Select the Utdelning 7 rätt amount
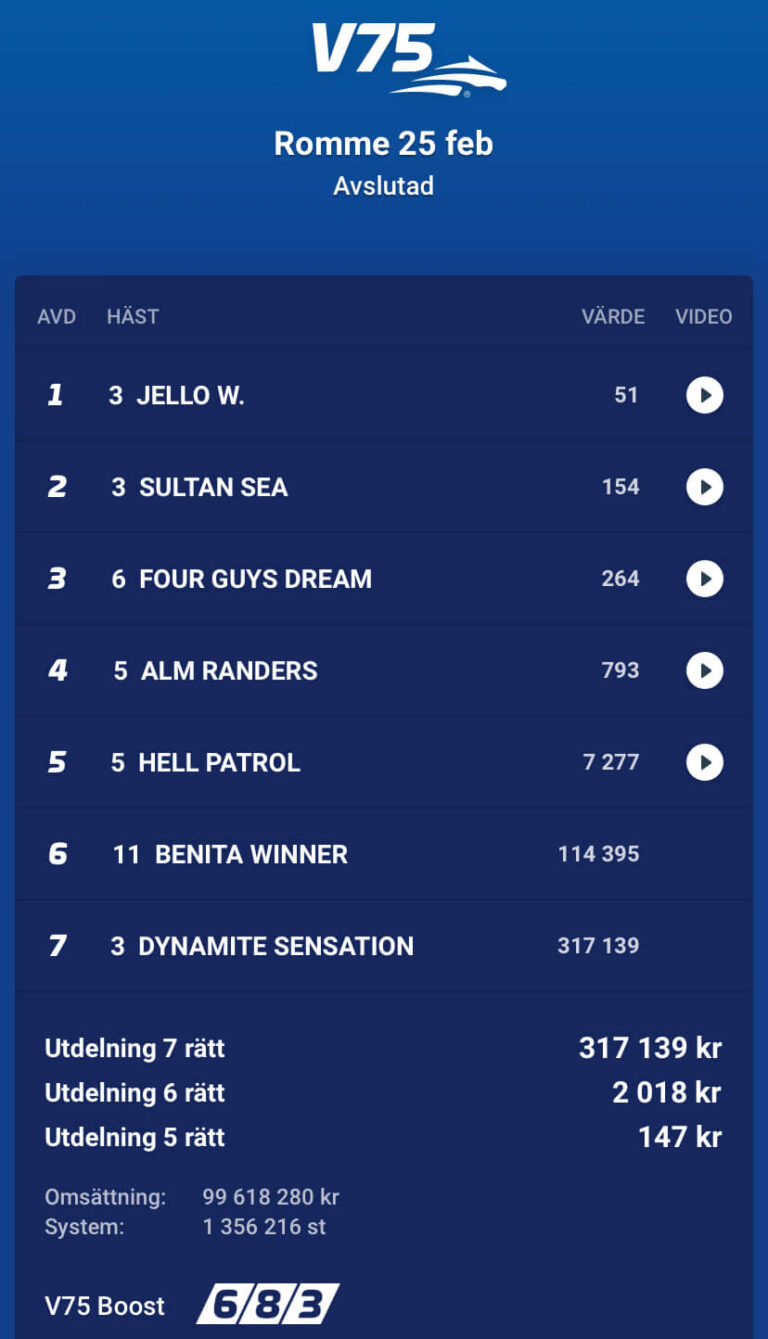Image resolution: width=768 pixels, height=1339 pixels. click(x=647, y=1048)
